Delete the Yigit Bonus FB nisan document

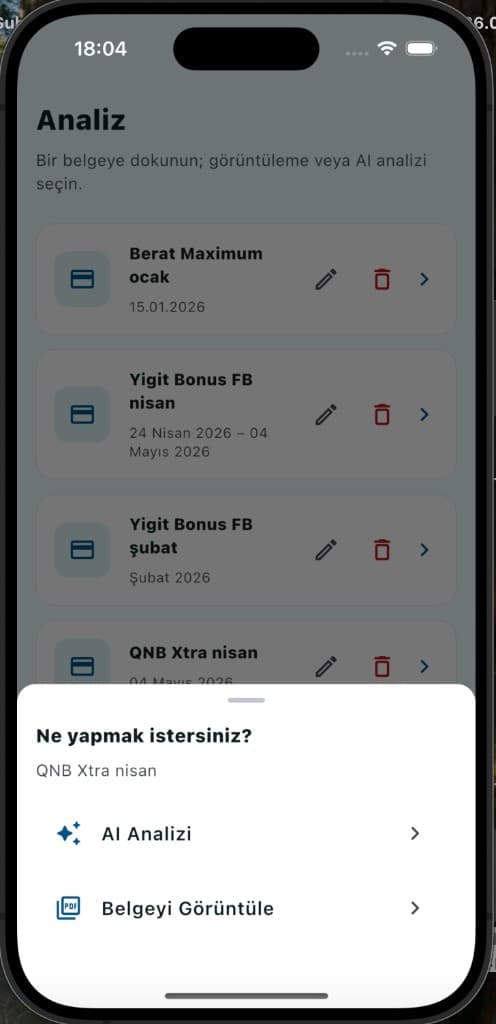point(382,415)
